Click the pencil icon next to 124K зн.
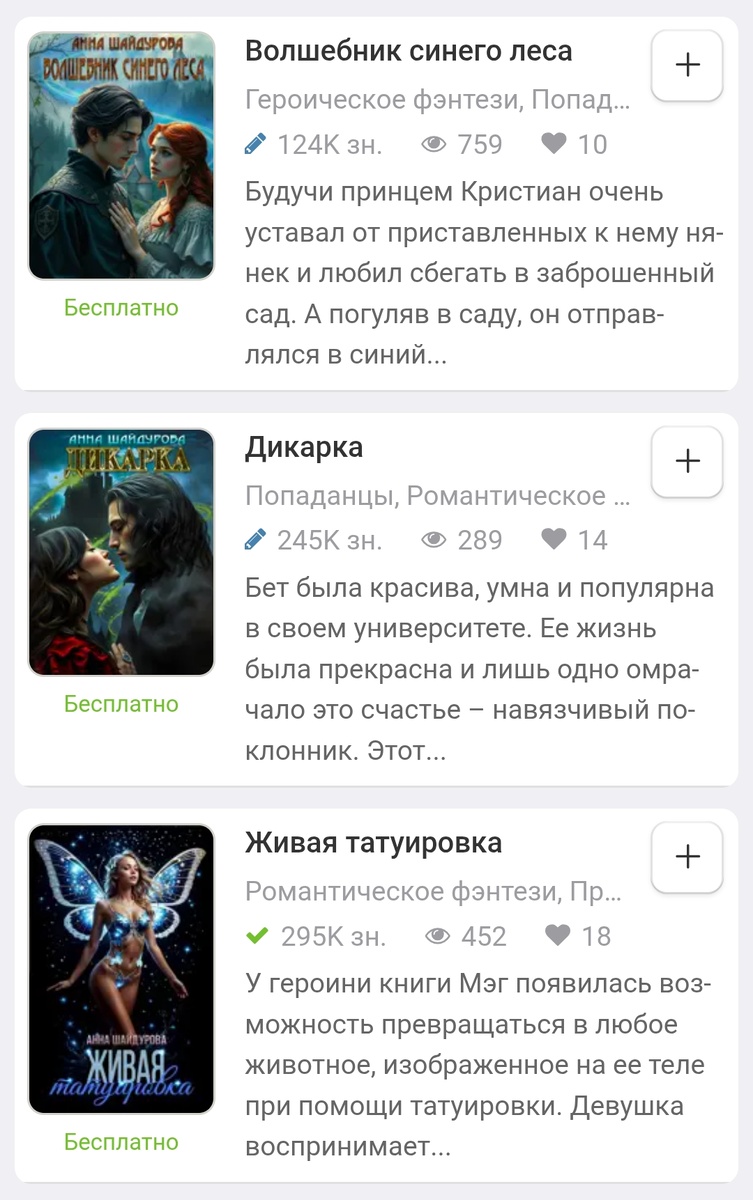Image resolution: width=753 pixels, height=1200 pixels. (x=258, y=144)
